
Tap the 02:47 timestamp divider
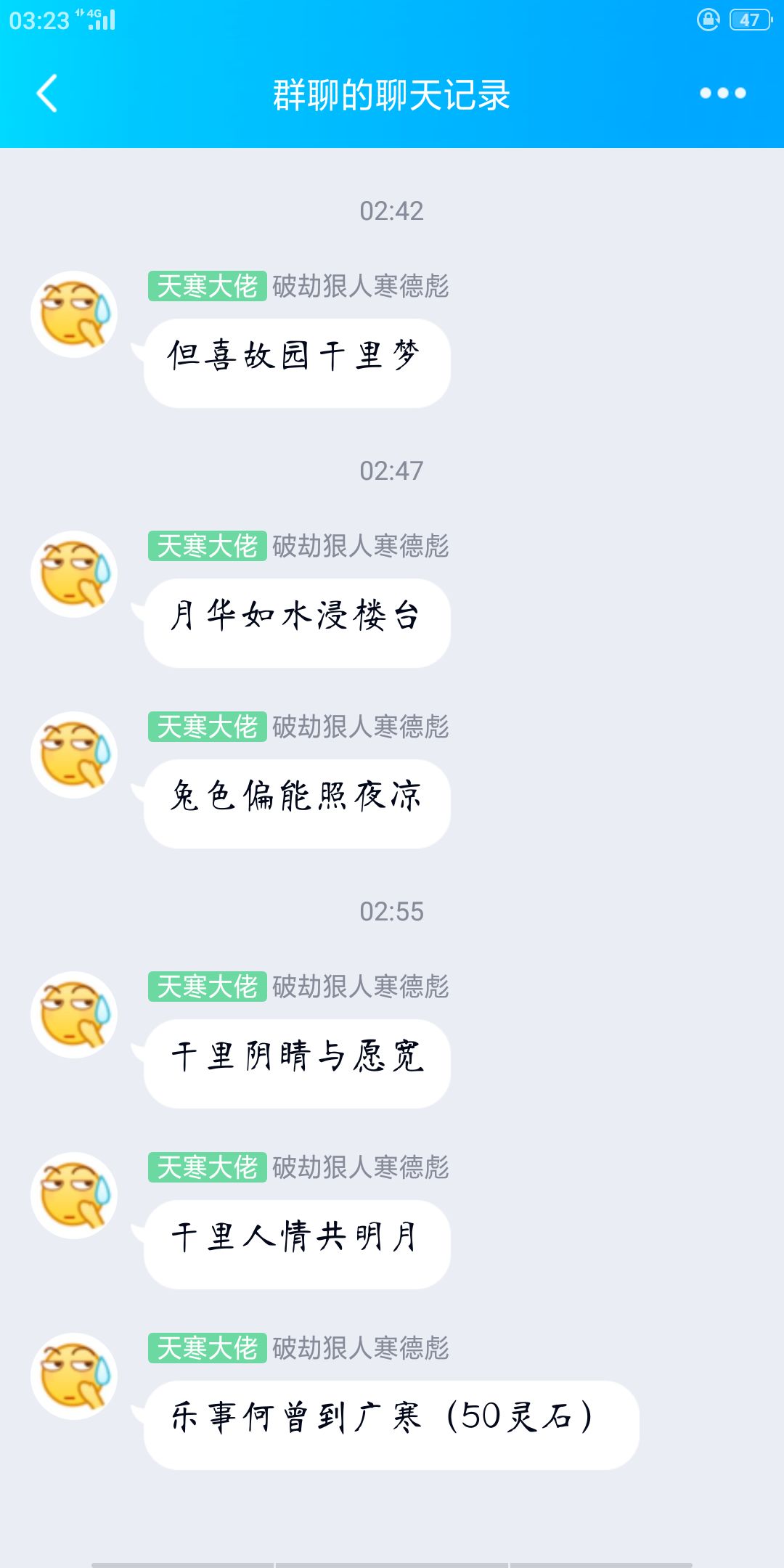coord(392,470)
